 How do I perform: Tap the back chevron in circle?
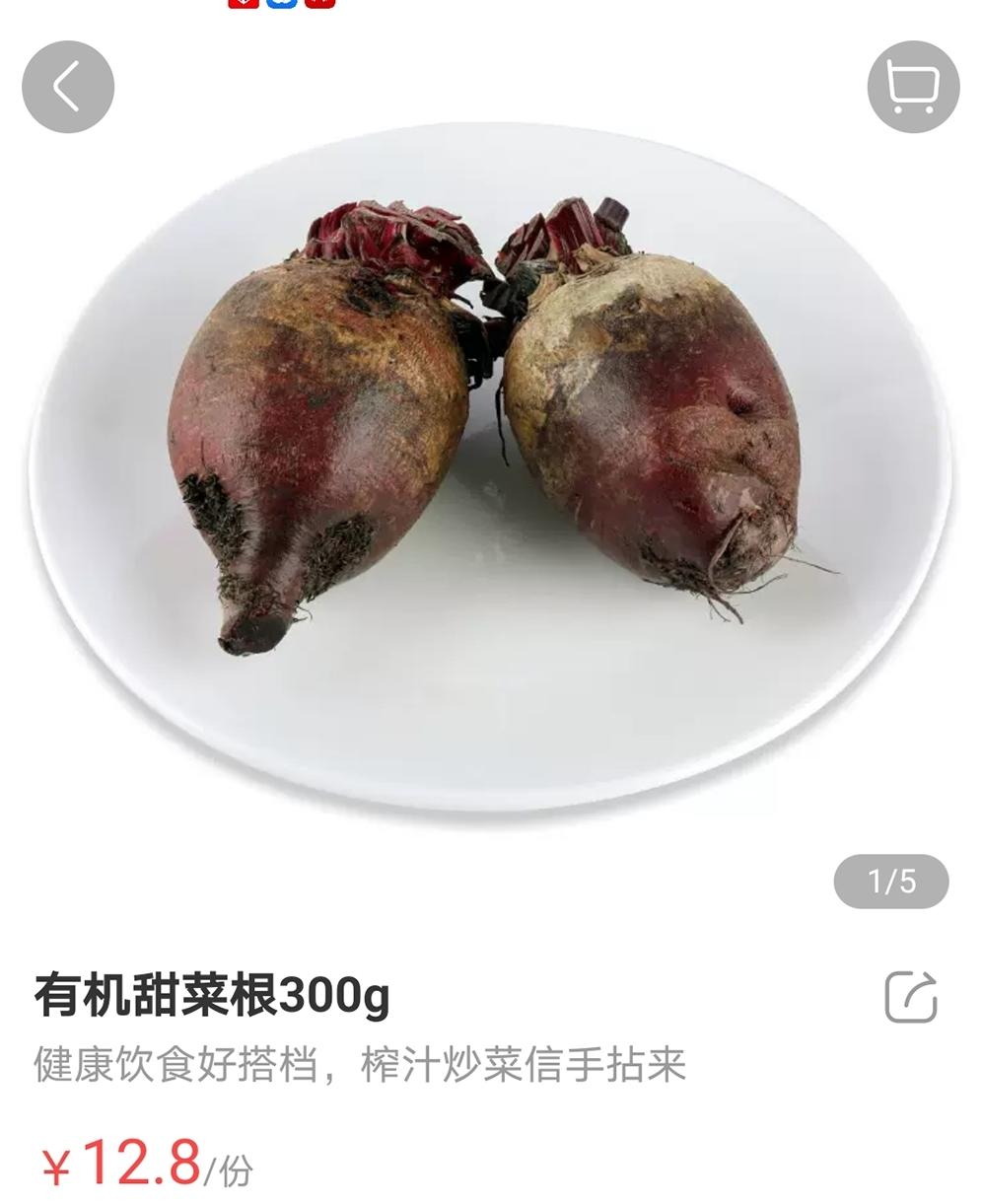pyautogui.click(x=65, y=87)
